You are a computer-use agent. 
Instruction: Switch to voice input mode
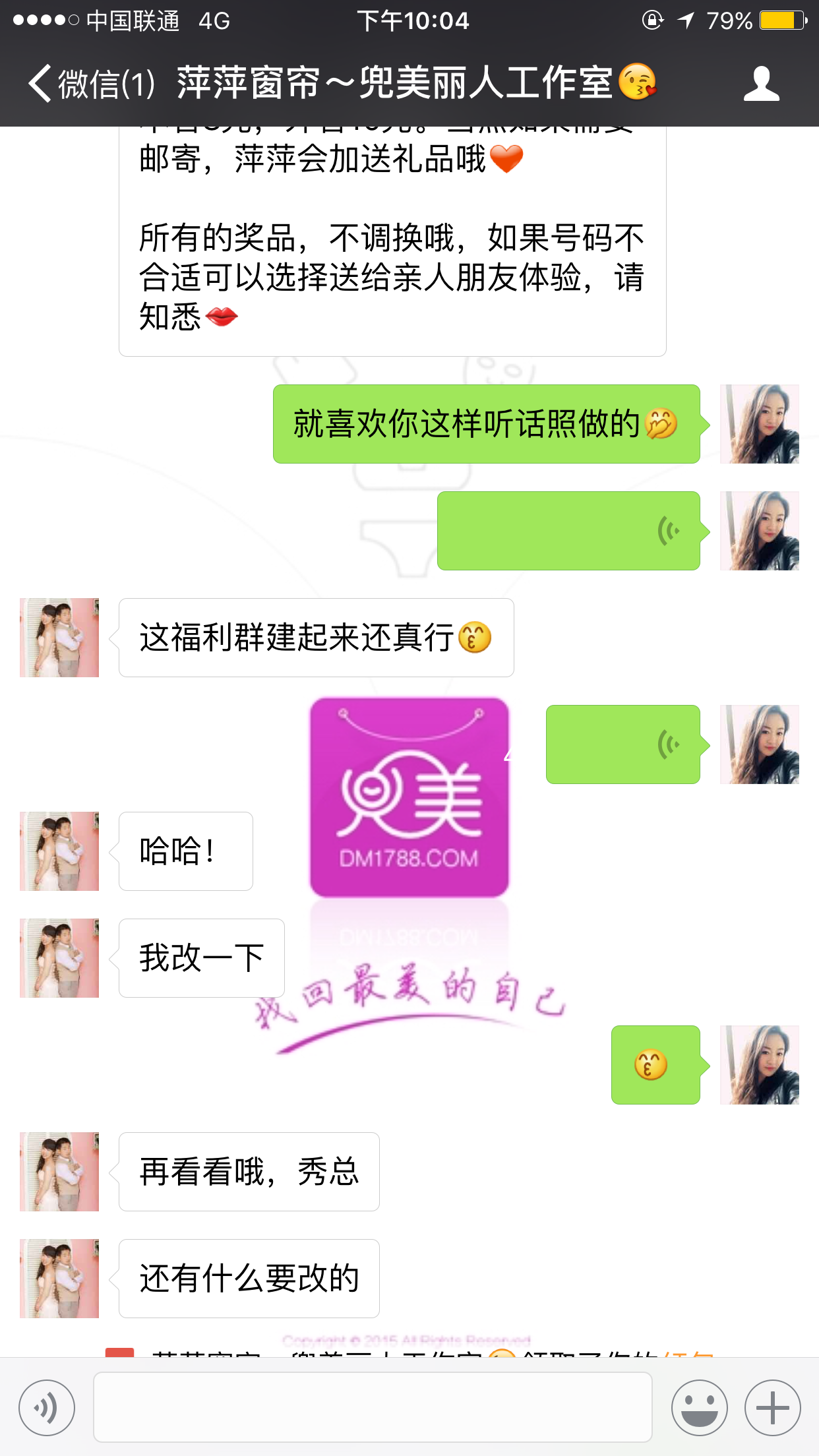pos(47,1408)
